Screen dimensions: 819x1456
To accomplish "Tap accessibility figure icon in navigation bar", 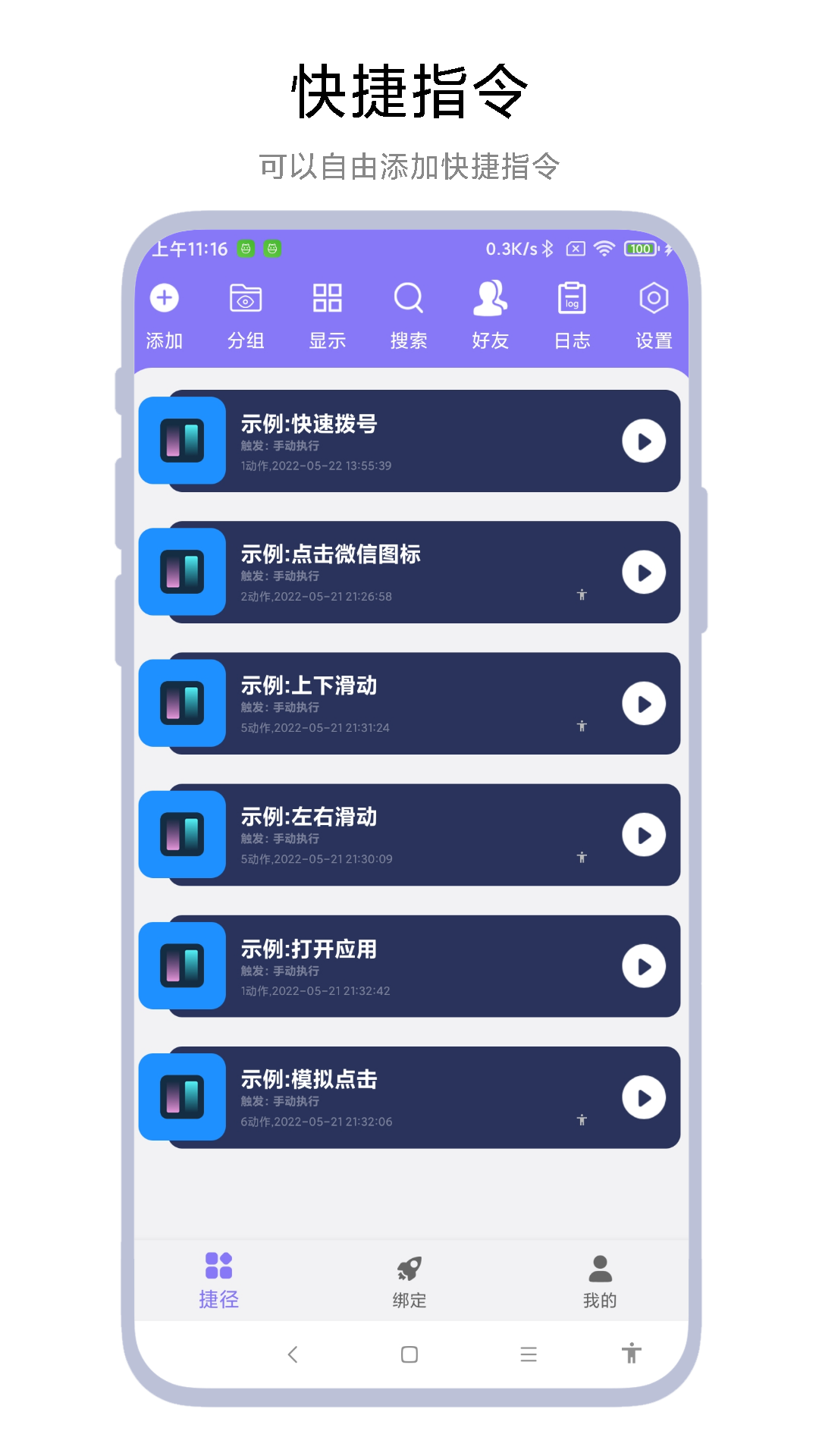I will pos(631,1354).
